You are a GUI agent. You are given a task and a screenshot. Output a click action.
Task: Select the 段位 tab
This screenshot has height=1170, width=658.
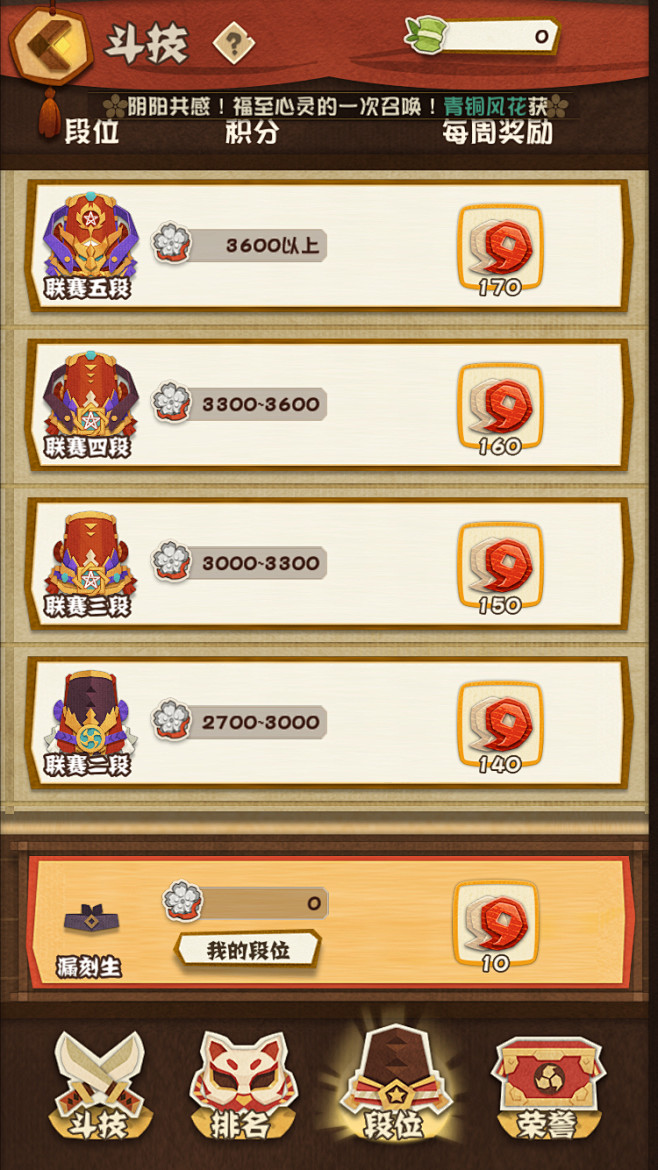coord(393,1082)
